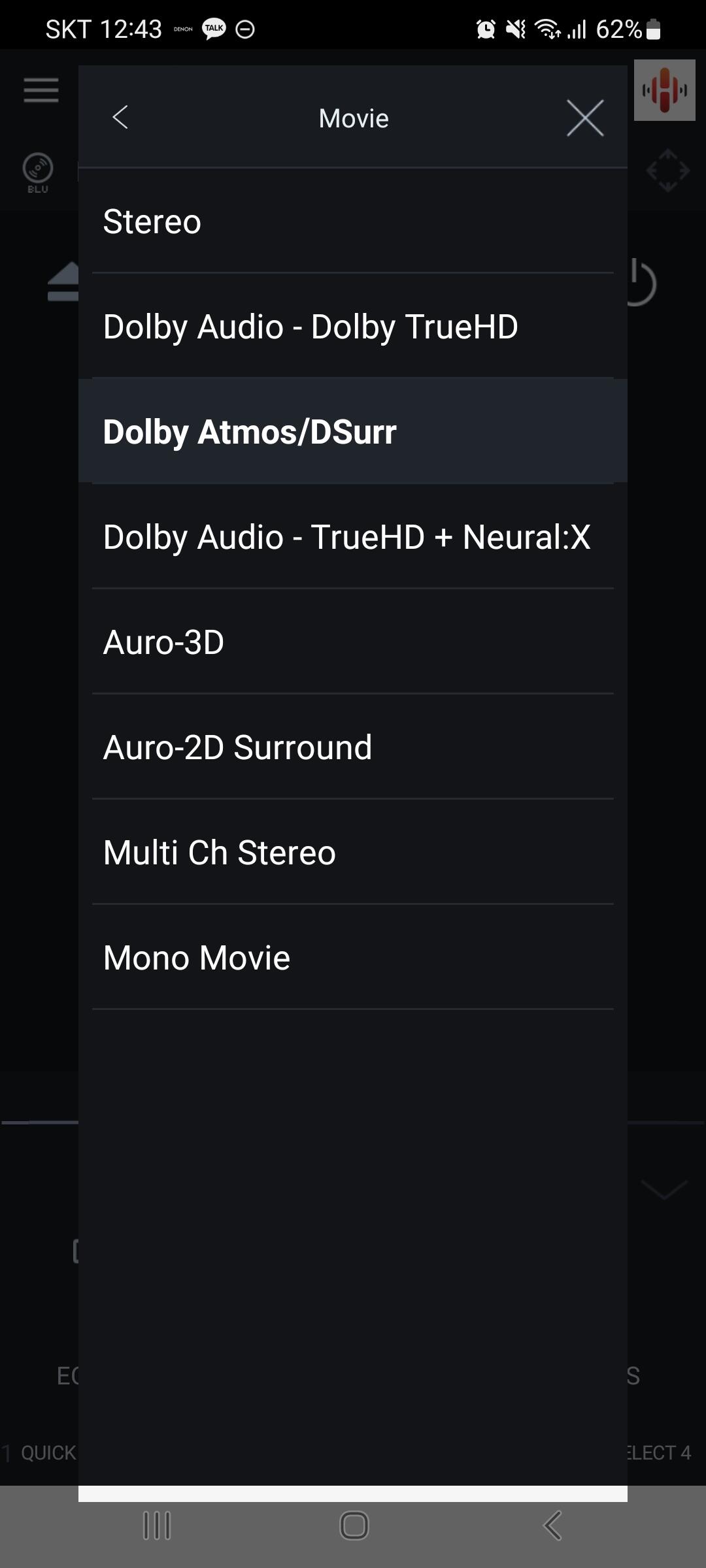The height and width of the screenshot is (1568, 706).
Task: Select Auro-2D Surround
Action: (x=353, y=747)
